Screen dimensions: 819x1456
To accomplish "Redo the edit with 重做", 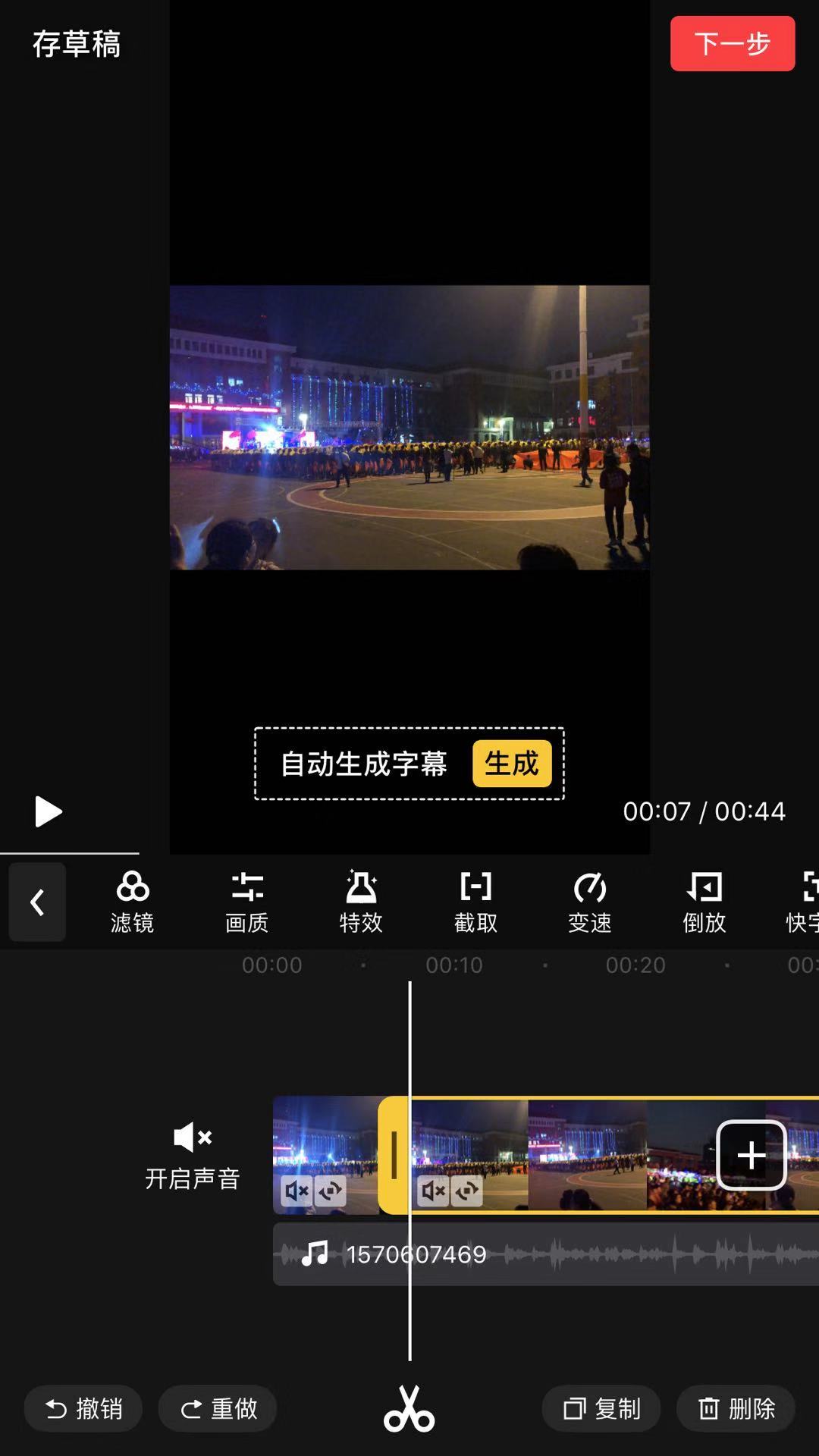I will (218, 1409).
